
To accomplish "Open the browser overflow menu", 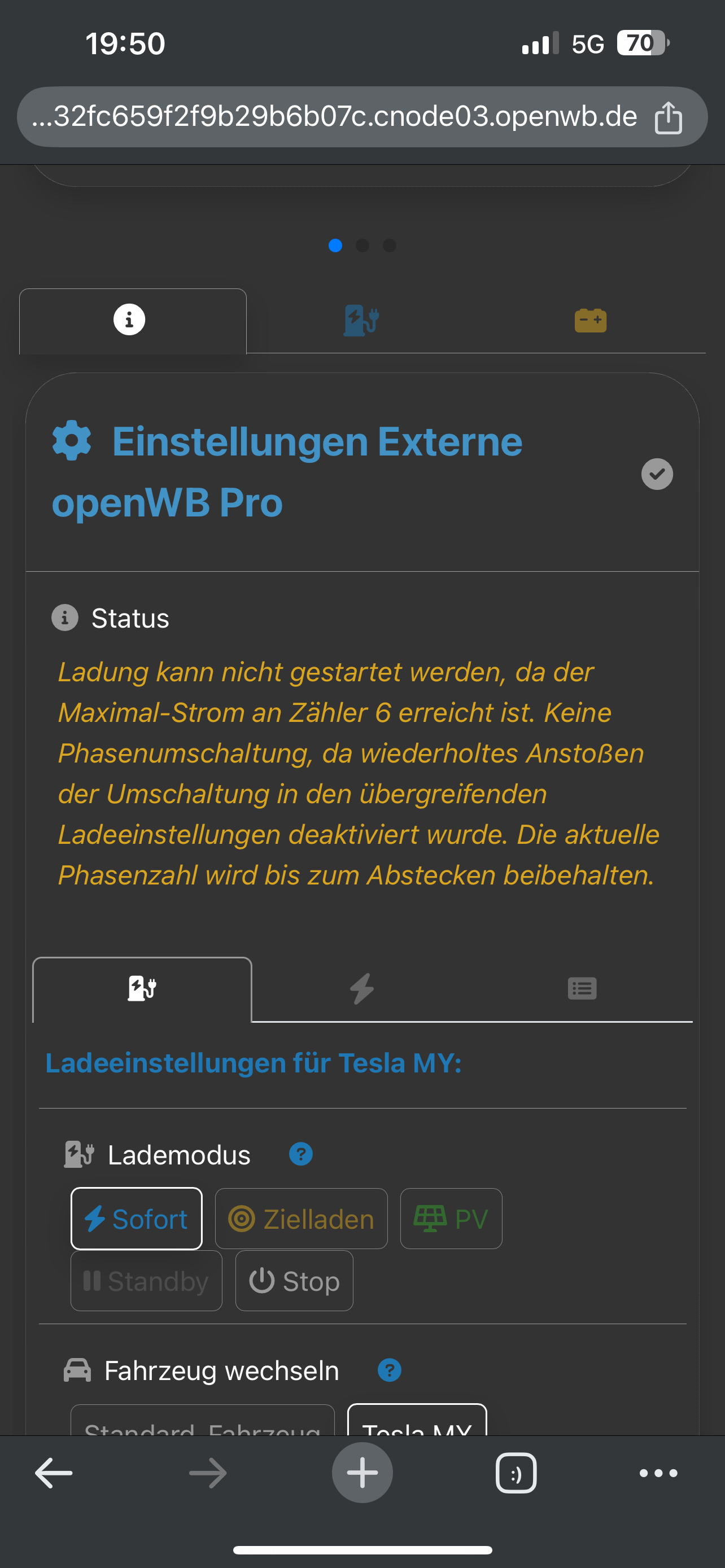I will pyautogui.click(x=658, y=1473).
